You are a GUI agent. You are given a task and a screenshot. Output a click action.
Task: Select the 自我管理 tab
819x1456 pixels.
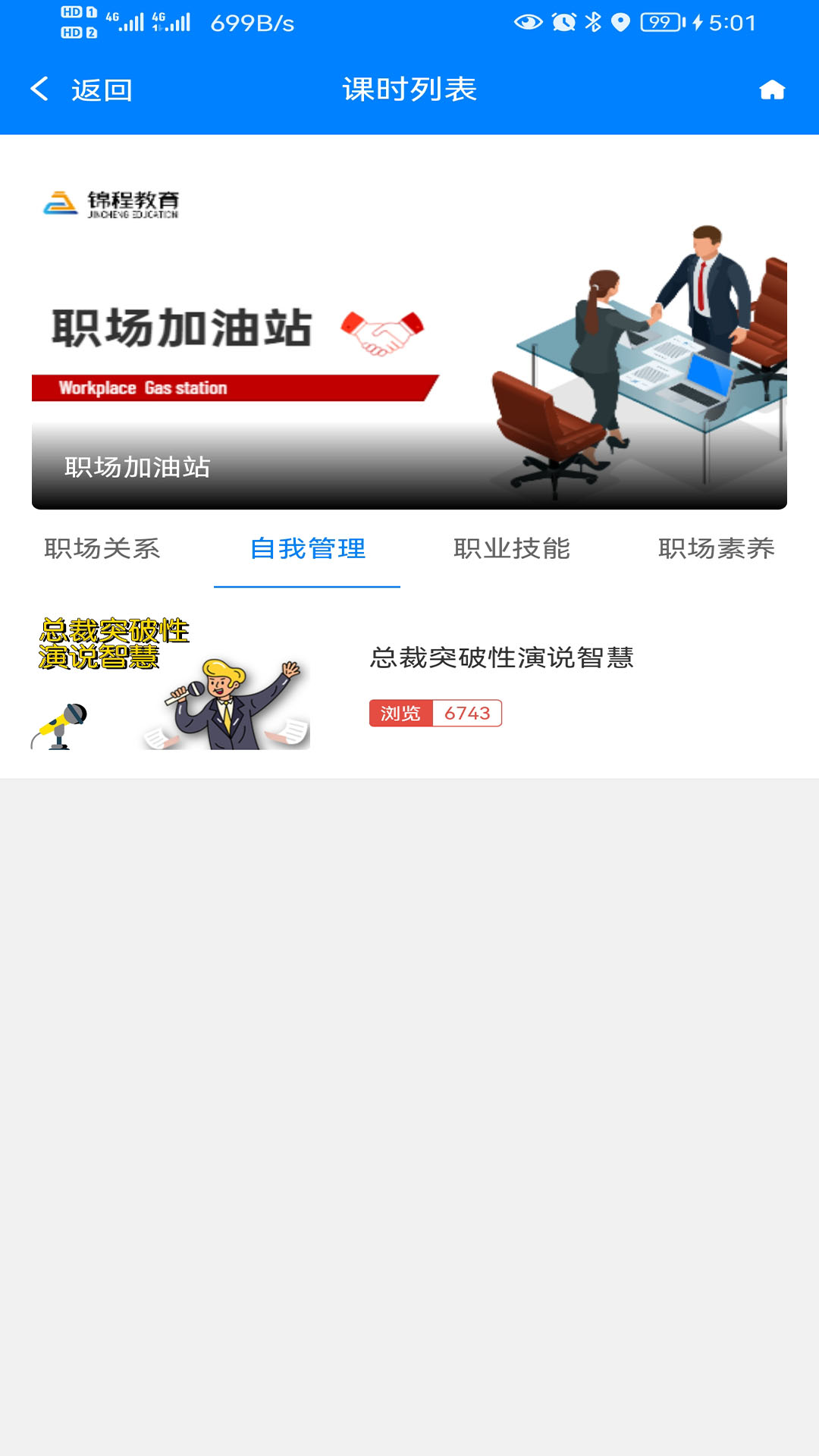(x=307, y=548)
